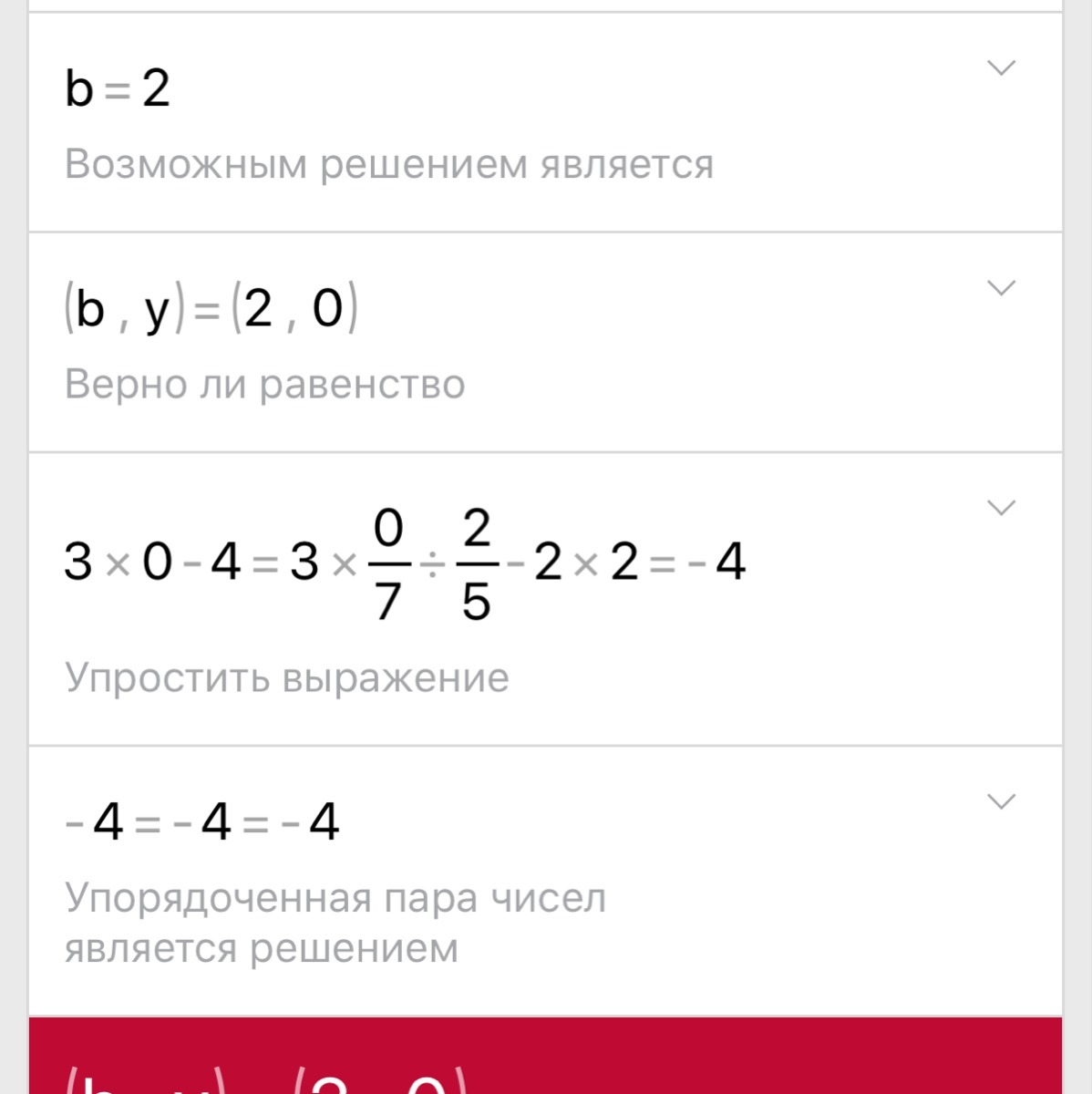Expand the -4 = -4 = -4 step

(x=1001, y=801)
